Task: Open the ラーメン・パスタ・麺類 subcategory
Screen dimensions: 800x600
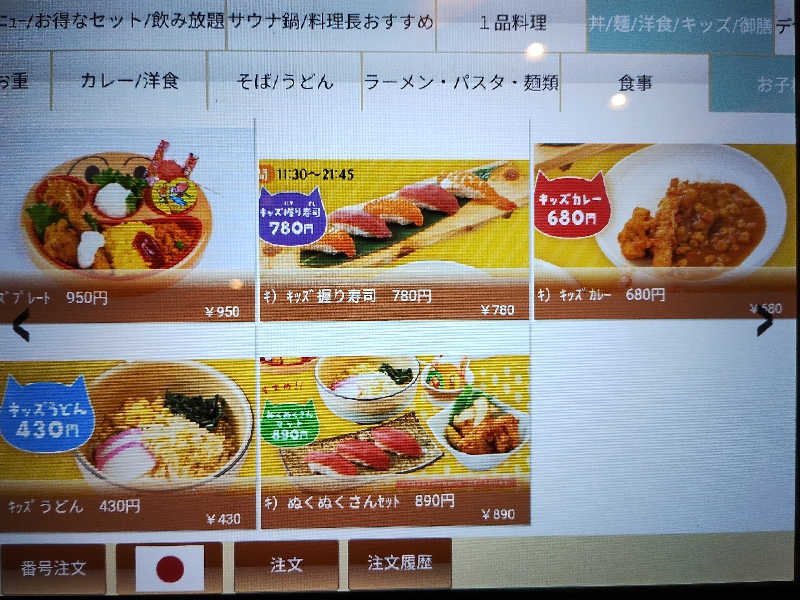Action: tap(461, 82)
